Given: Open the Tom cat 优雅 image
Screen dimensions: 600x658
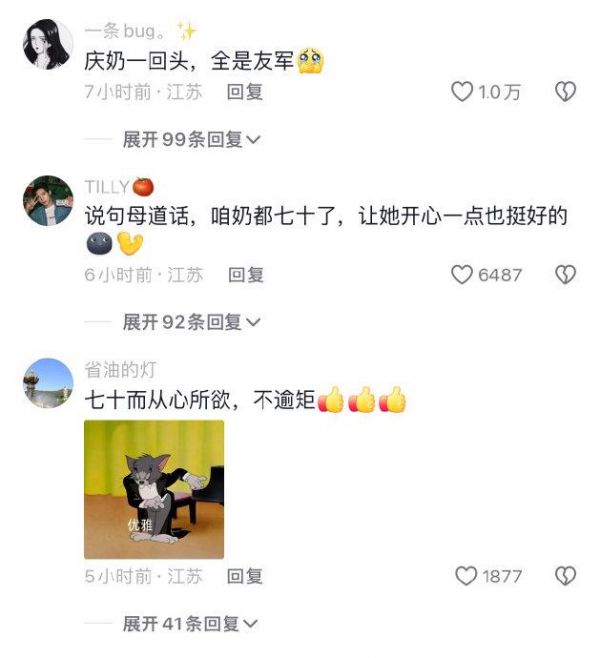Looking at the screenshot, I should click(153, 488).
